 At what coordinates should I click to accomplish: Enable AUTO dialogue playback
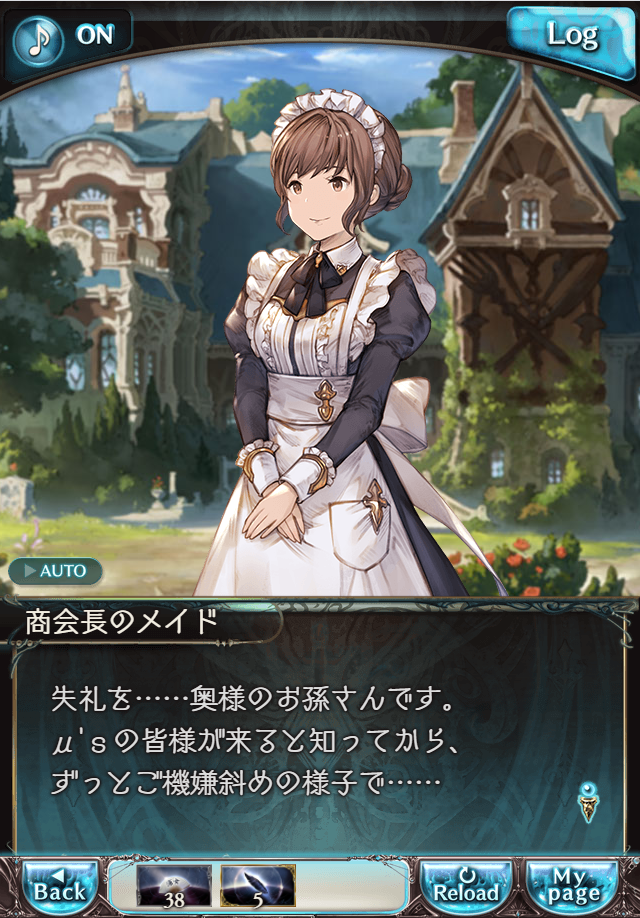tap(56, 572)
